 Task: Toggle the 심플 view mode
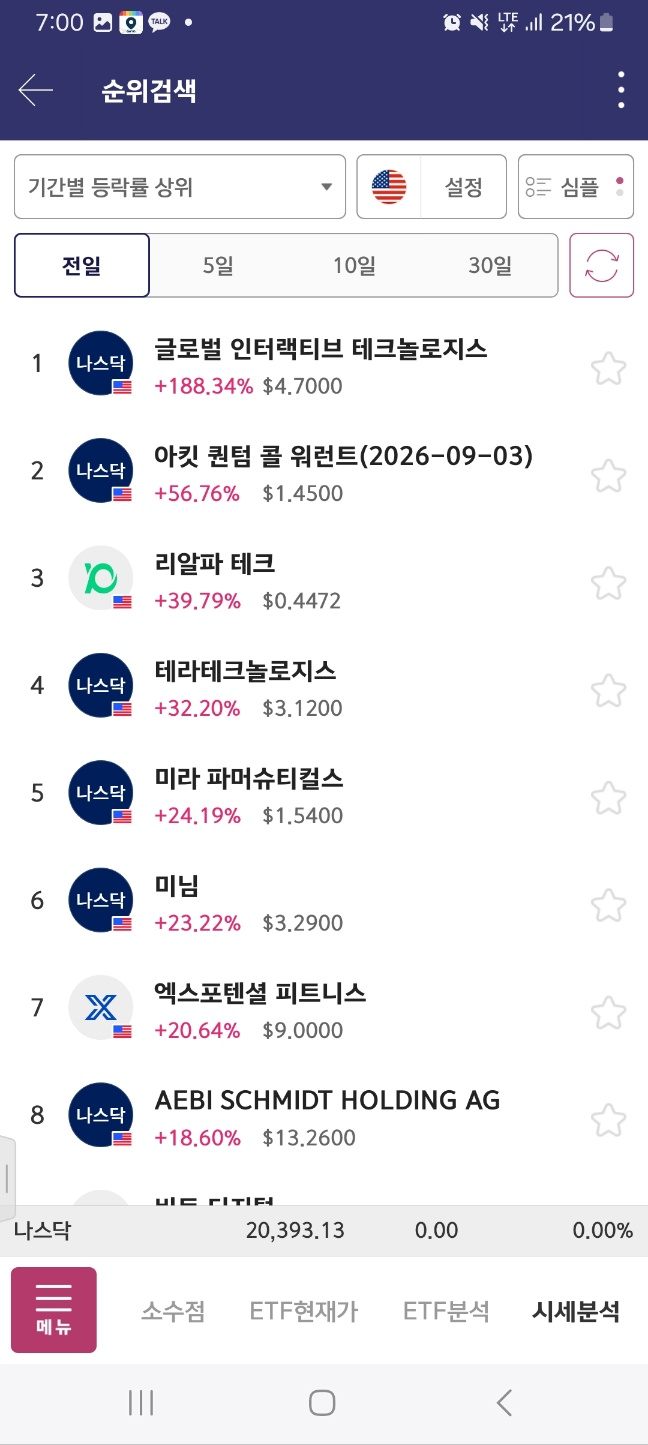tap(576, 187)
